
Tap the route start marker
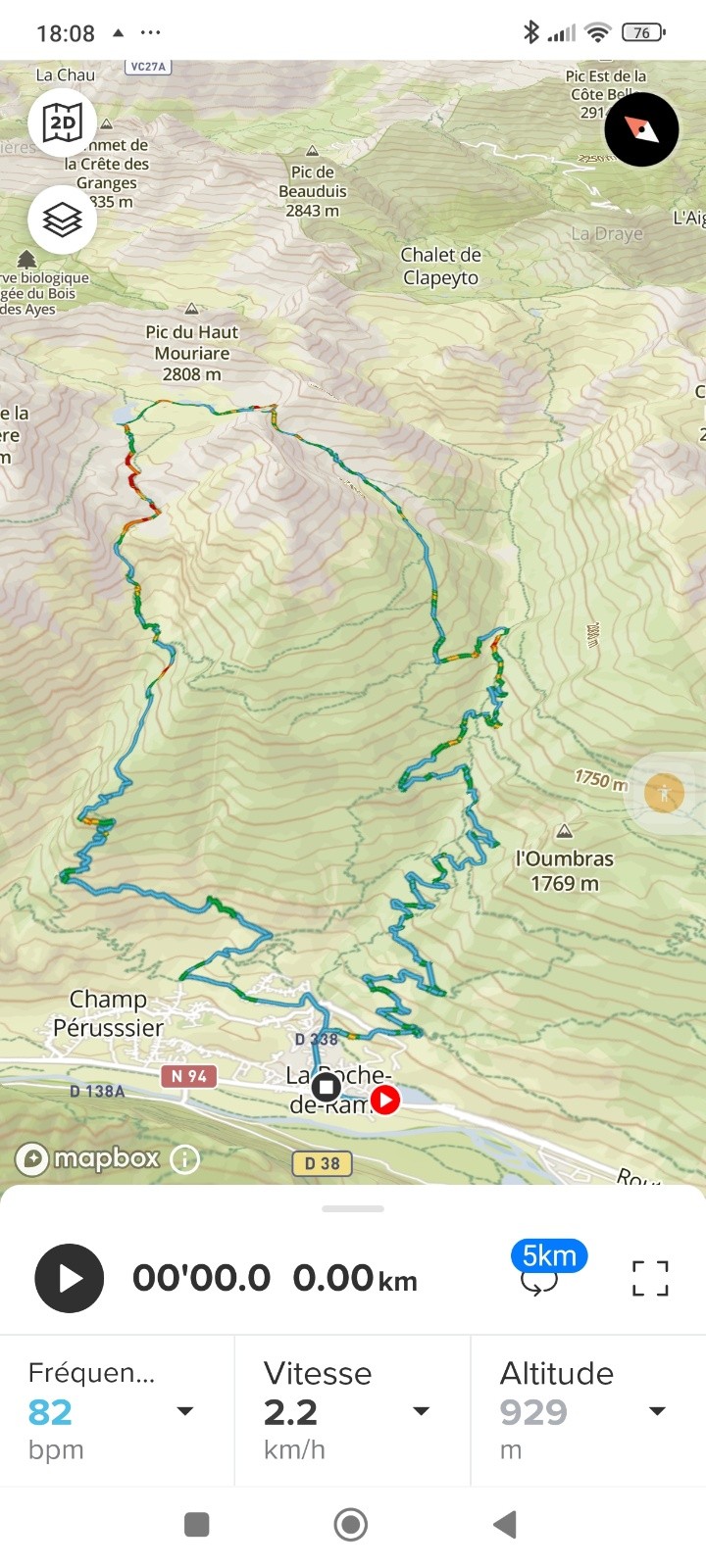tap(385, 1100)
